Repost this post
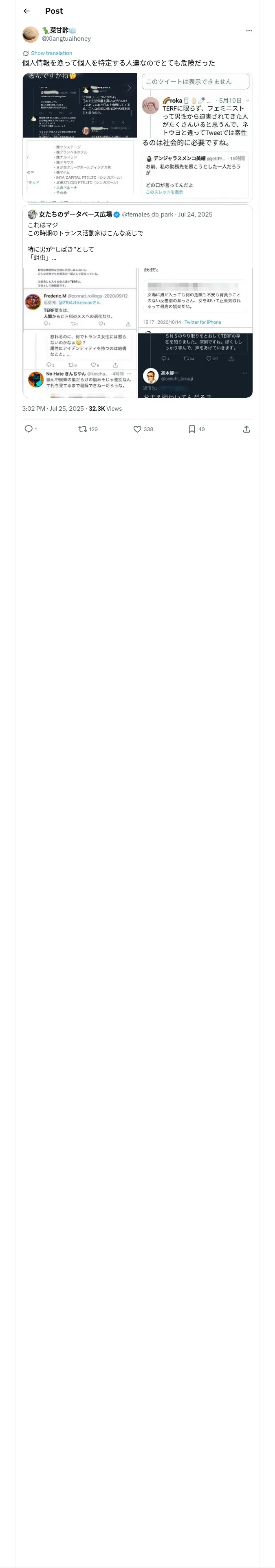Screen dimensions: 275x1568 click(x=88, y=429)
